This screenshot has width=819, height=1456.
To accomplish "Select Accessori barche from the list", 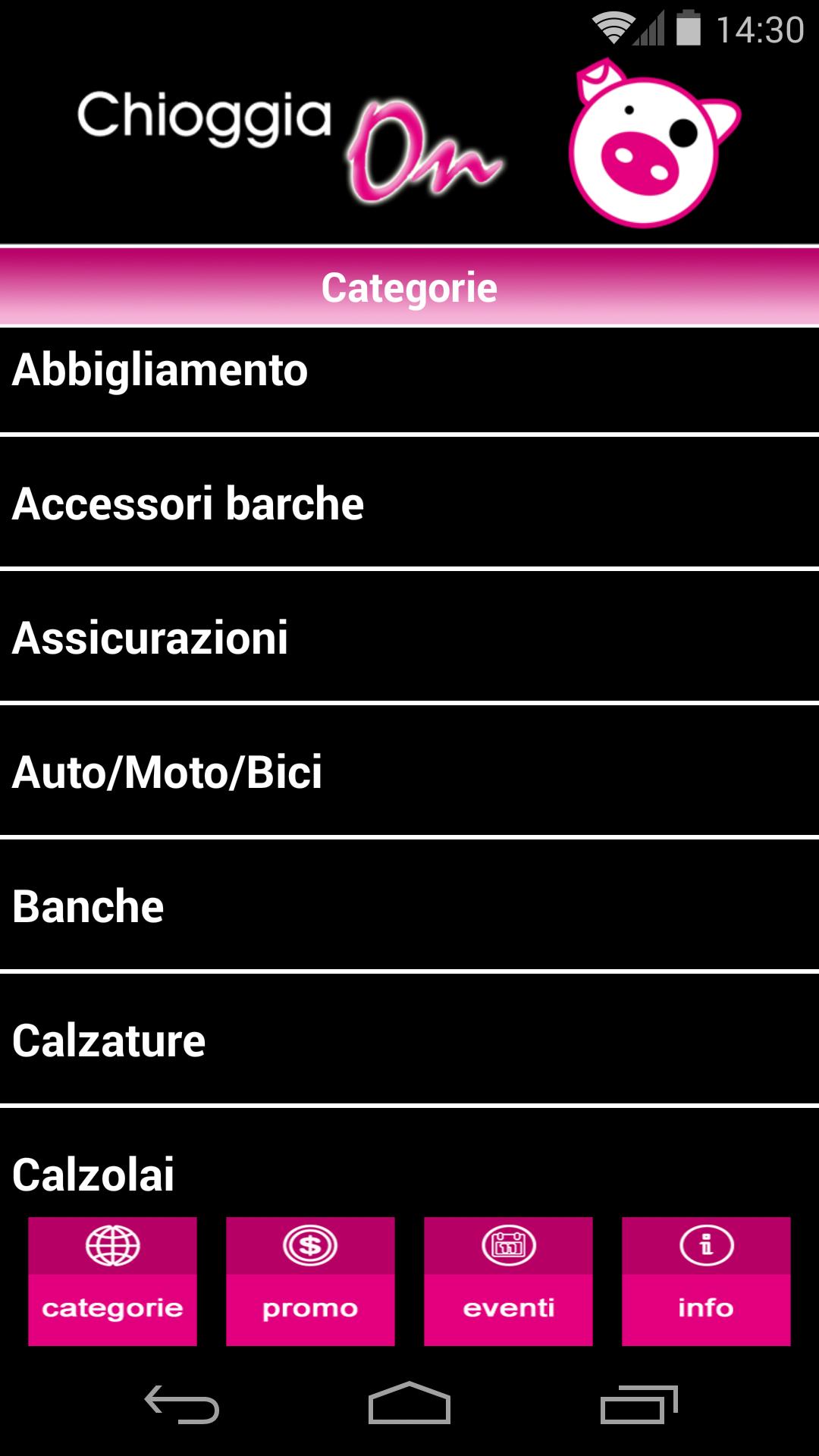I will (x=409, y=504).
